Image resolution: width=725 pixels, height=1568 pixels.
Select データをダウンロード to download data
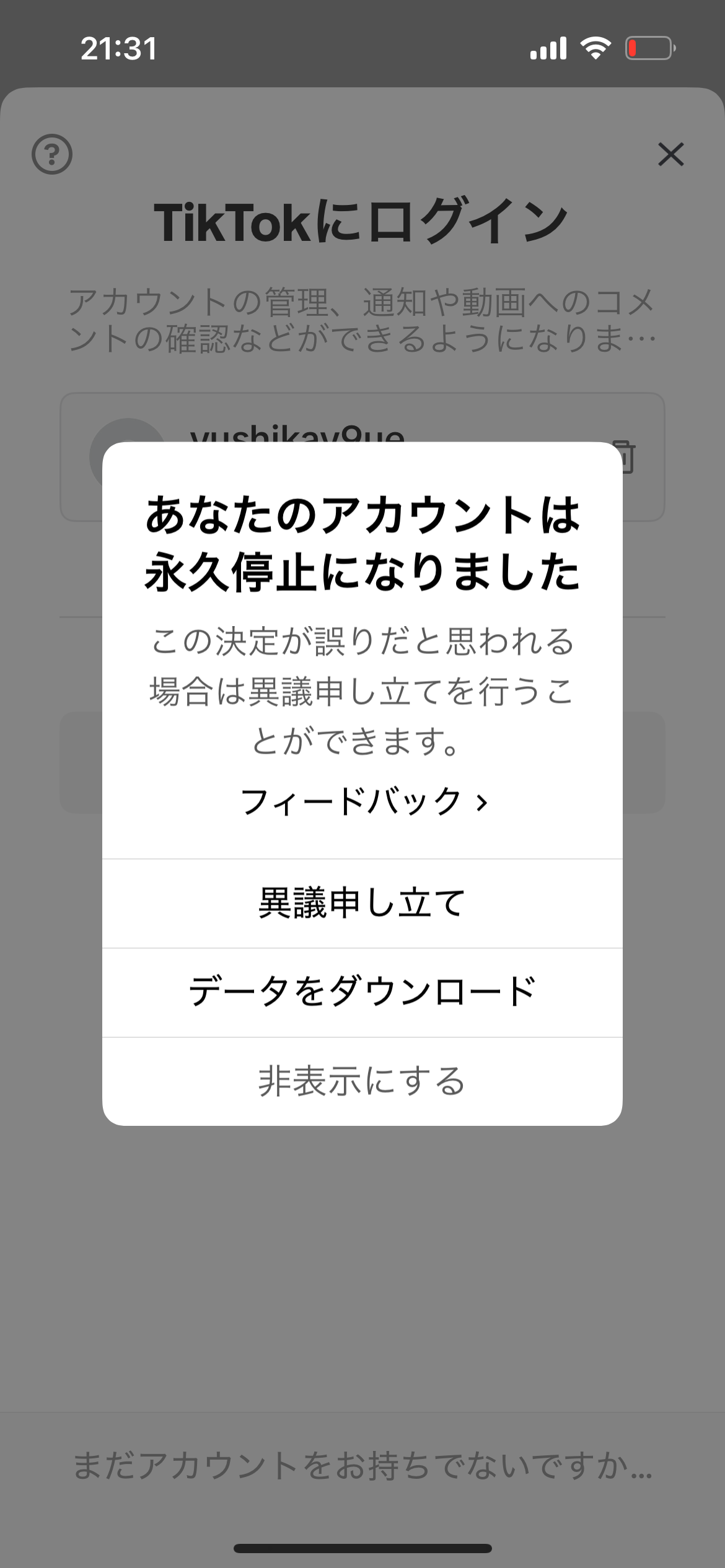(x=362, y=992)
